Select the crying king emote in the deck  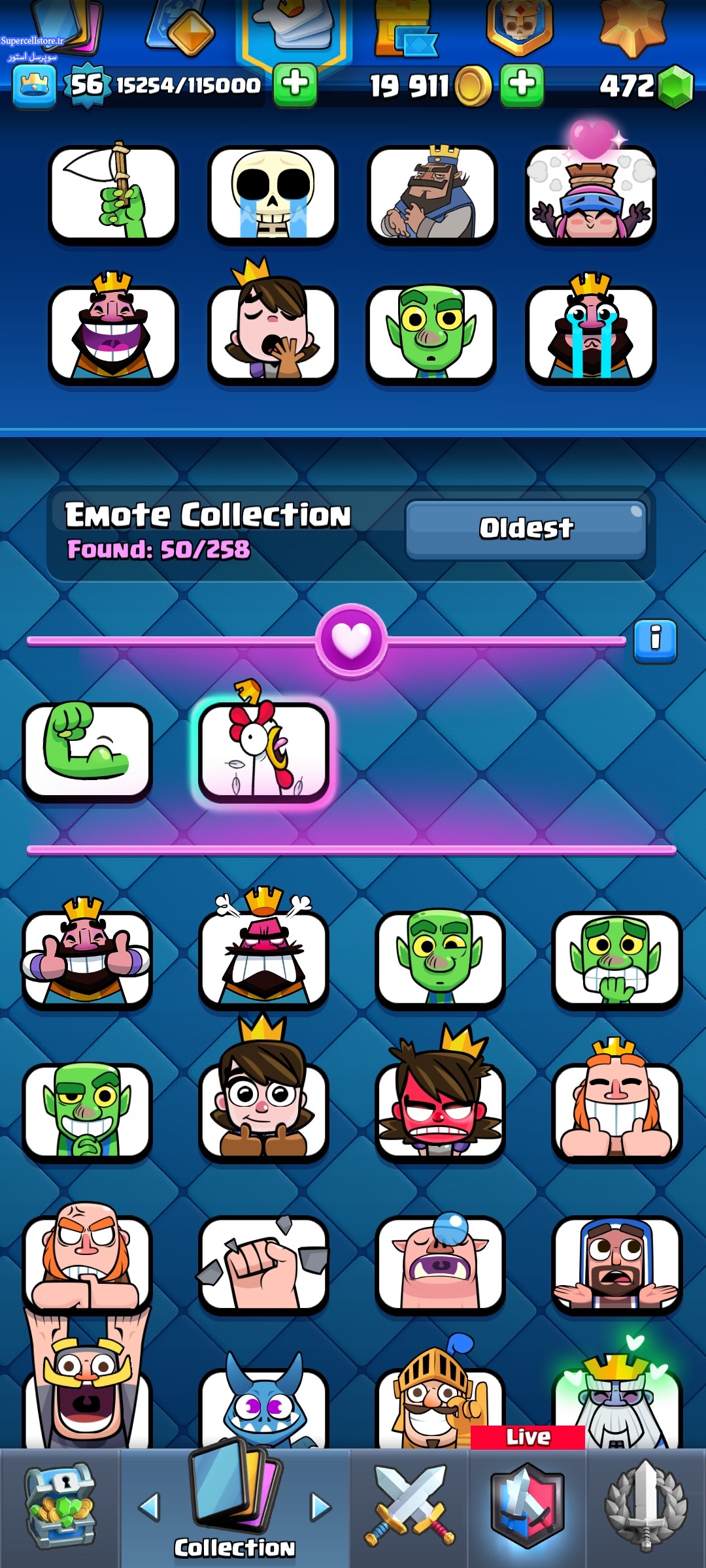[591, 335]
